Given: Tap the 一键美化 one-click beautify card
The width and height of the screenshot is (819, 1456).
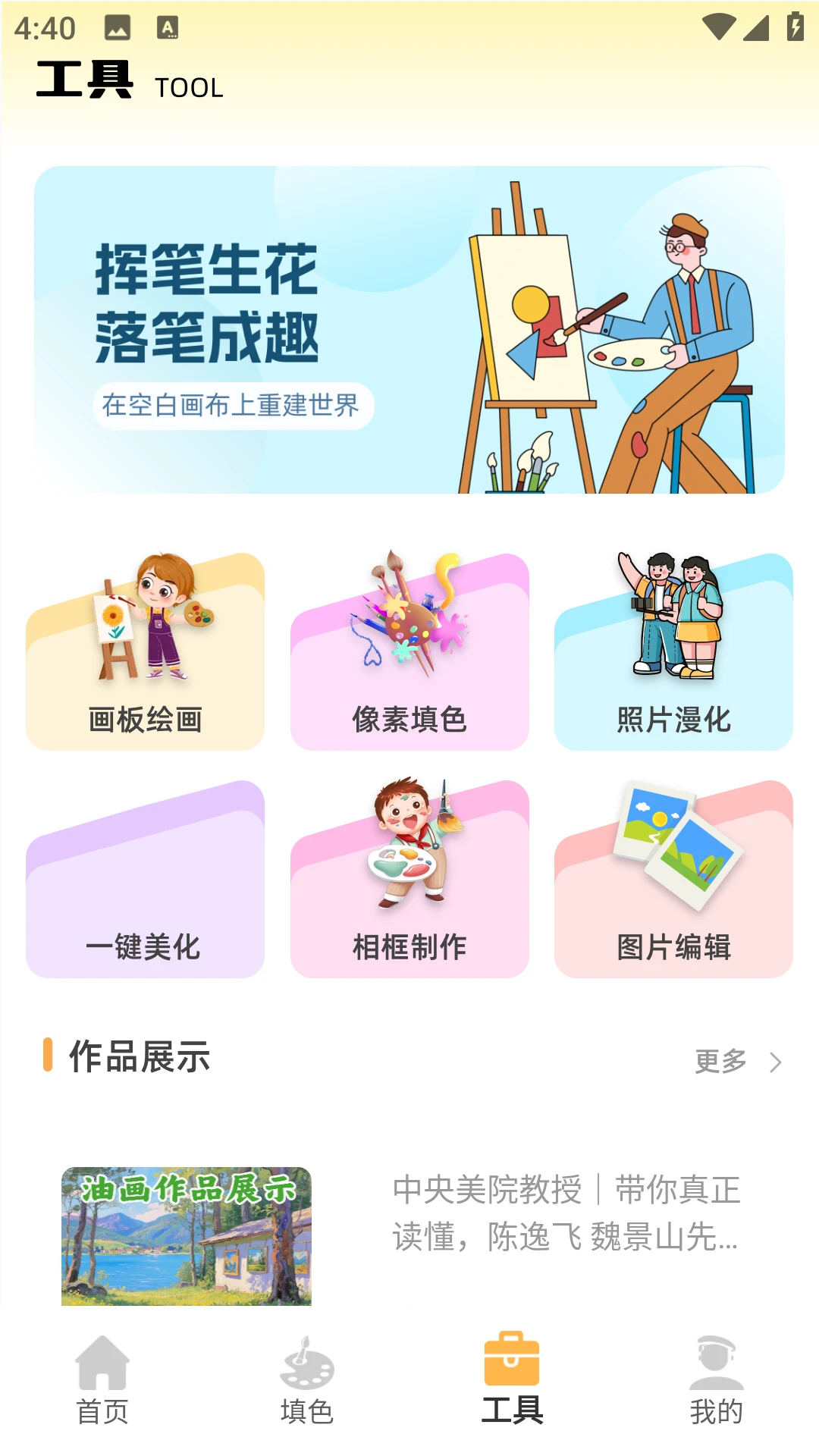Looking at the screenshot, I should click(145, 880).
